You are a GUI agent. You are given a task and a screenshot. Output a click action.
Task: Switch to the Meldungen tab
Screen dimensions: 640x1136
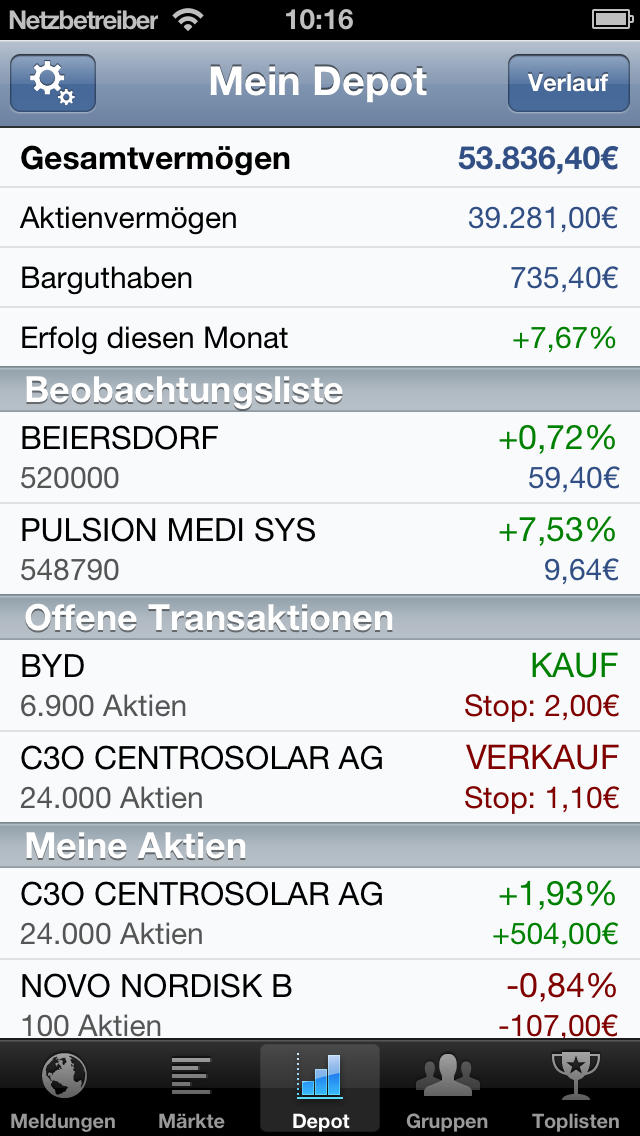[63, 1088]
